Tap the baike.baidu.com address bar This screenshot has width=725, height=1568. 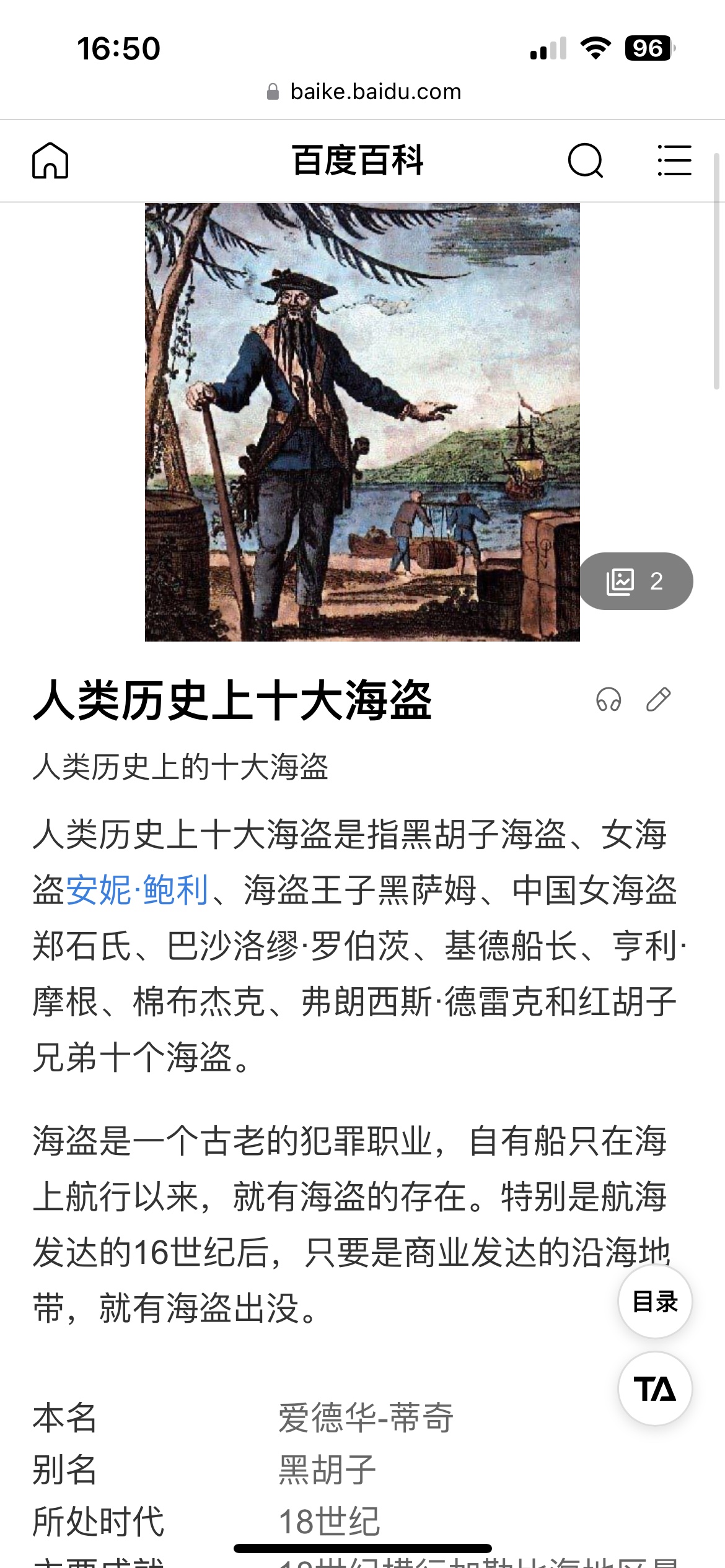[x=364, y=92]
